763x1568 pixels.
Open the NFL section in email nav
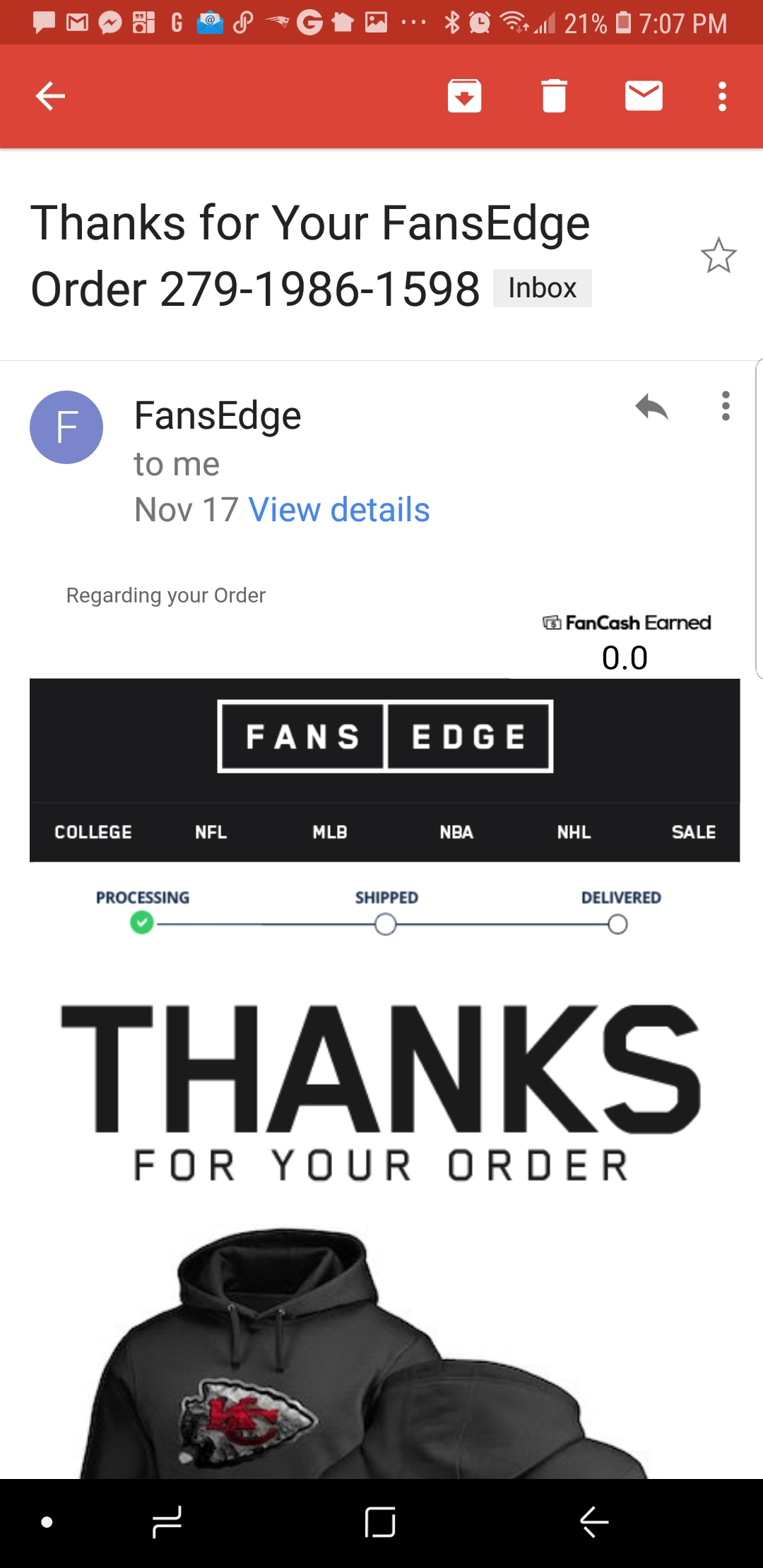click(x=208, y=832)
